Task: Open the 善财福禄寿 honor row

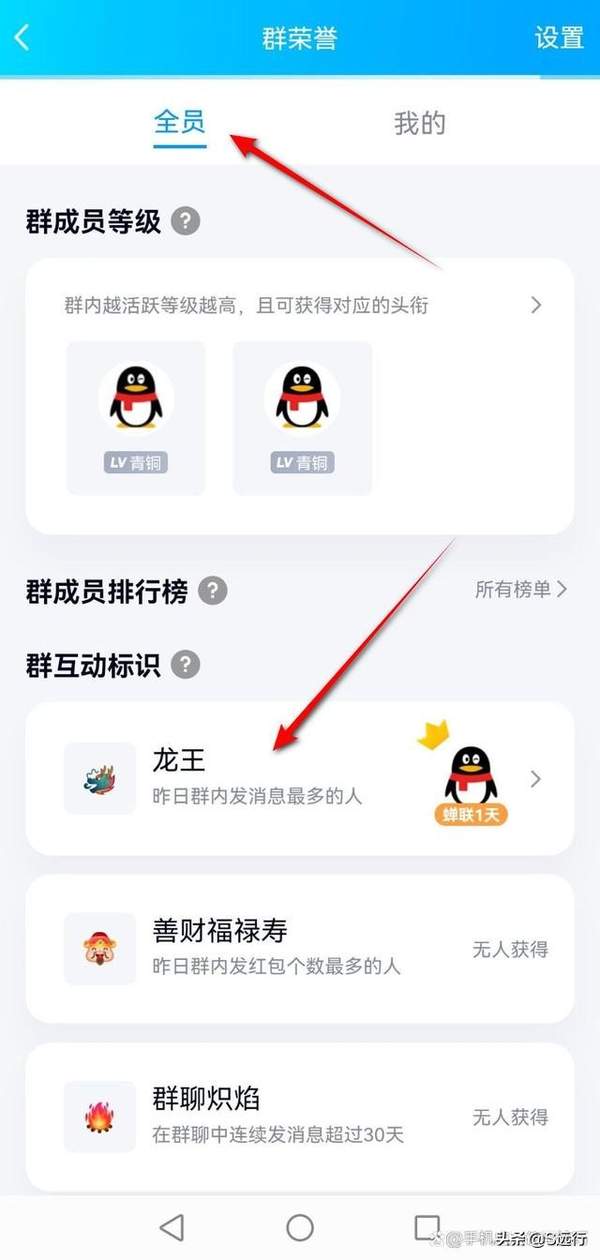Action: 300,949
